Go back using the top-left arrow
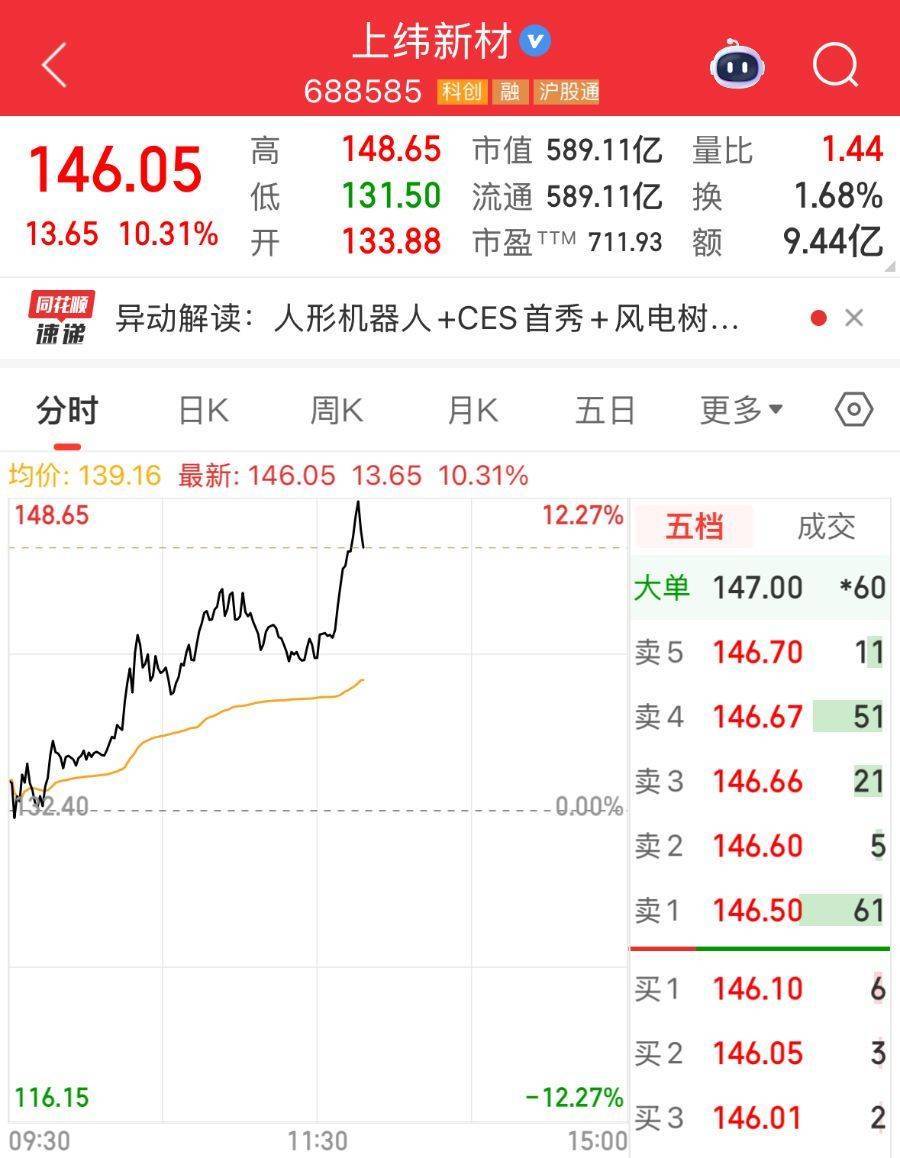Screen dimensions: 900x1158 pos(54,66)
